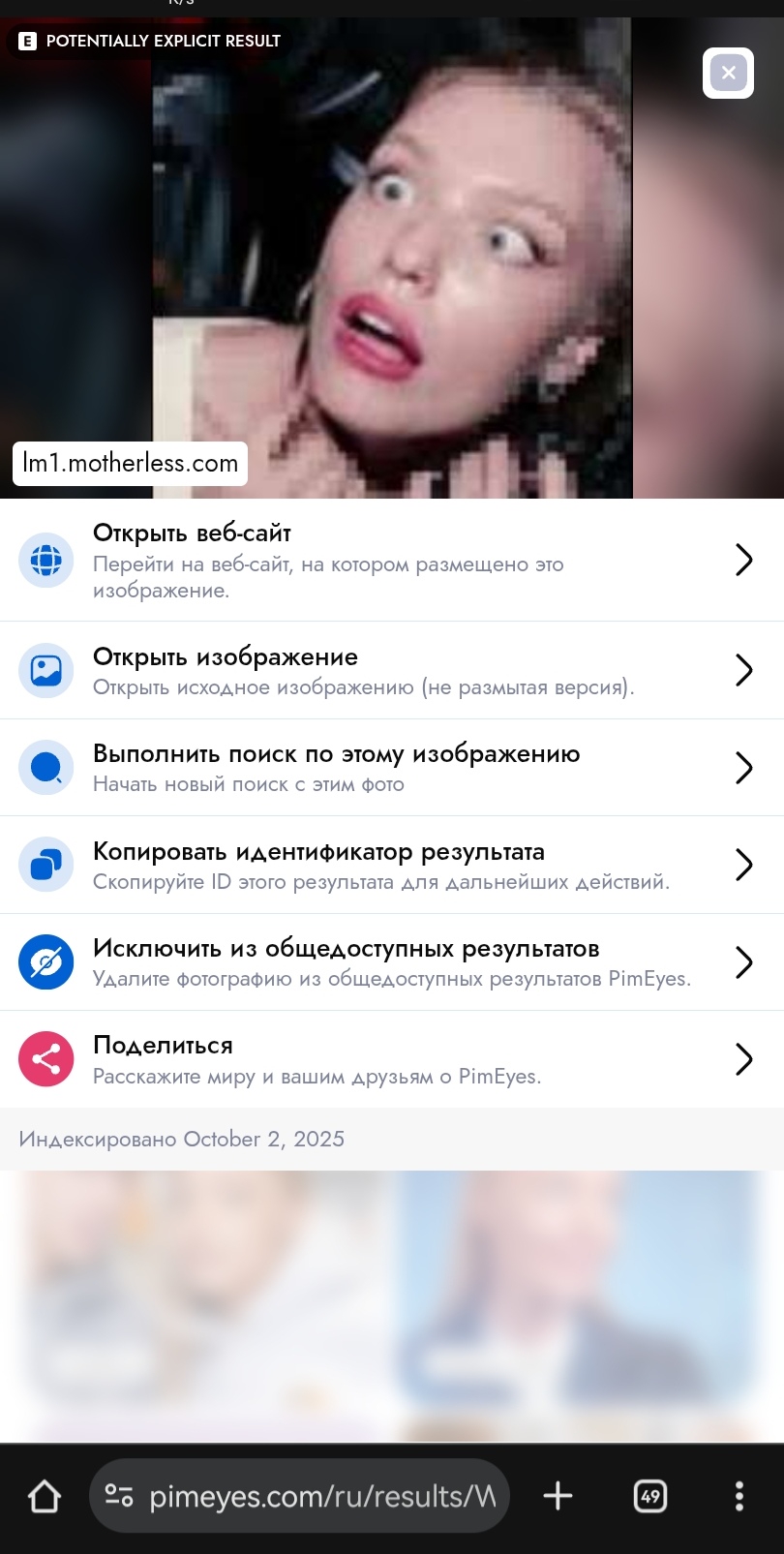This screenshot has width=784, height=1554.
Task: Close the result details panel
Action: pyautogui.click(x=728, y=73)
